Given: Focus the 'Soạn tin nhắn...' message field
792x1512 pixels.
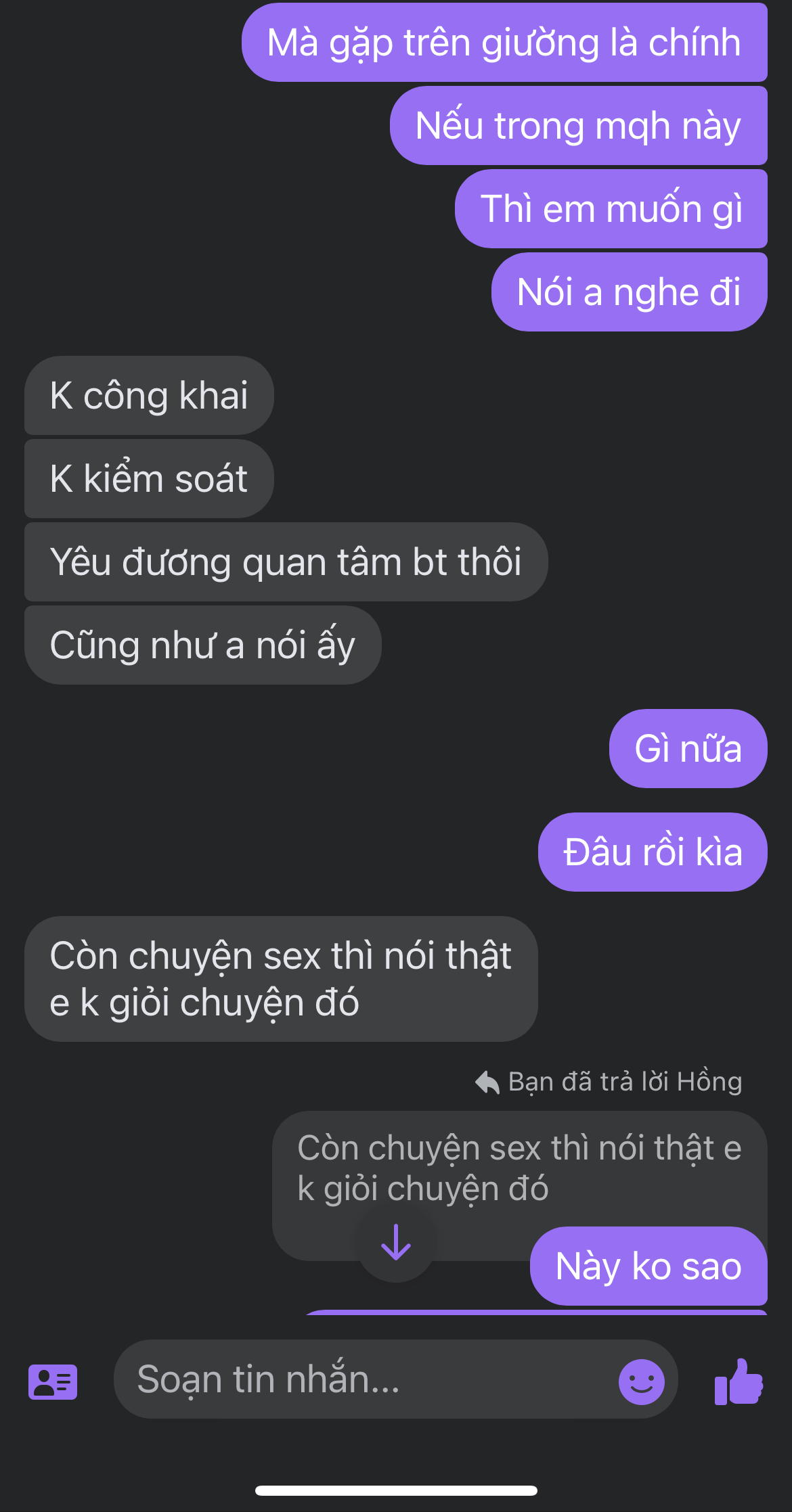Looking at the screenshot, I should (x=366, y=1379).
